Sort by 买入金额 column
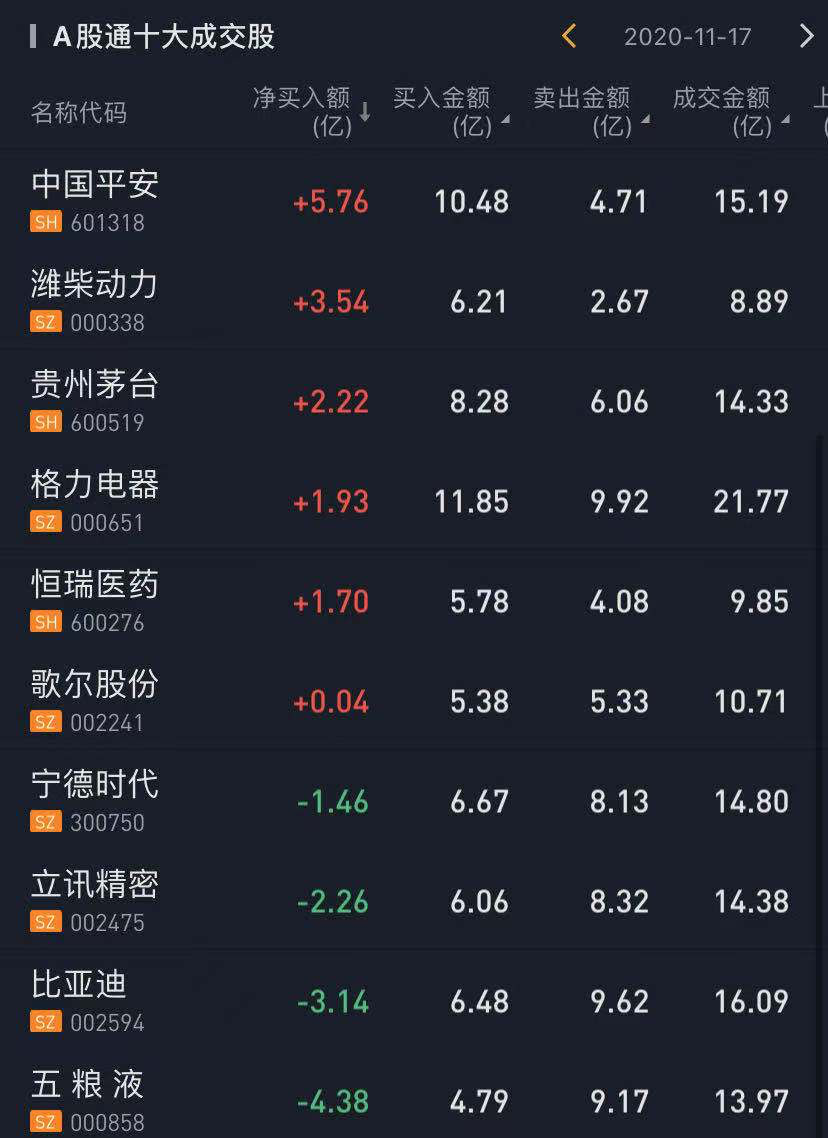Image resolution: width=828 pixels, height=1138 pixels. click(x=450, y=111)
